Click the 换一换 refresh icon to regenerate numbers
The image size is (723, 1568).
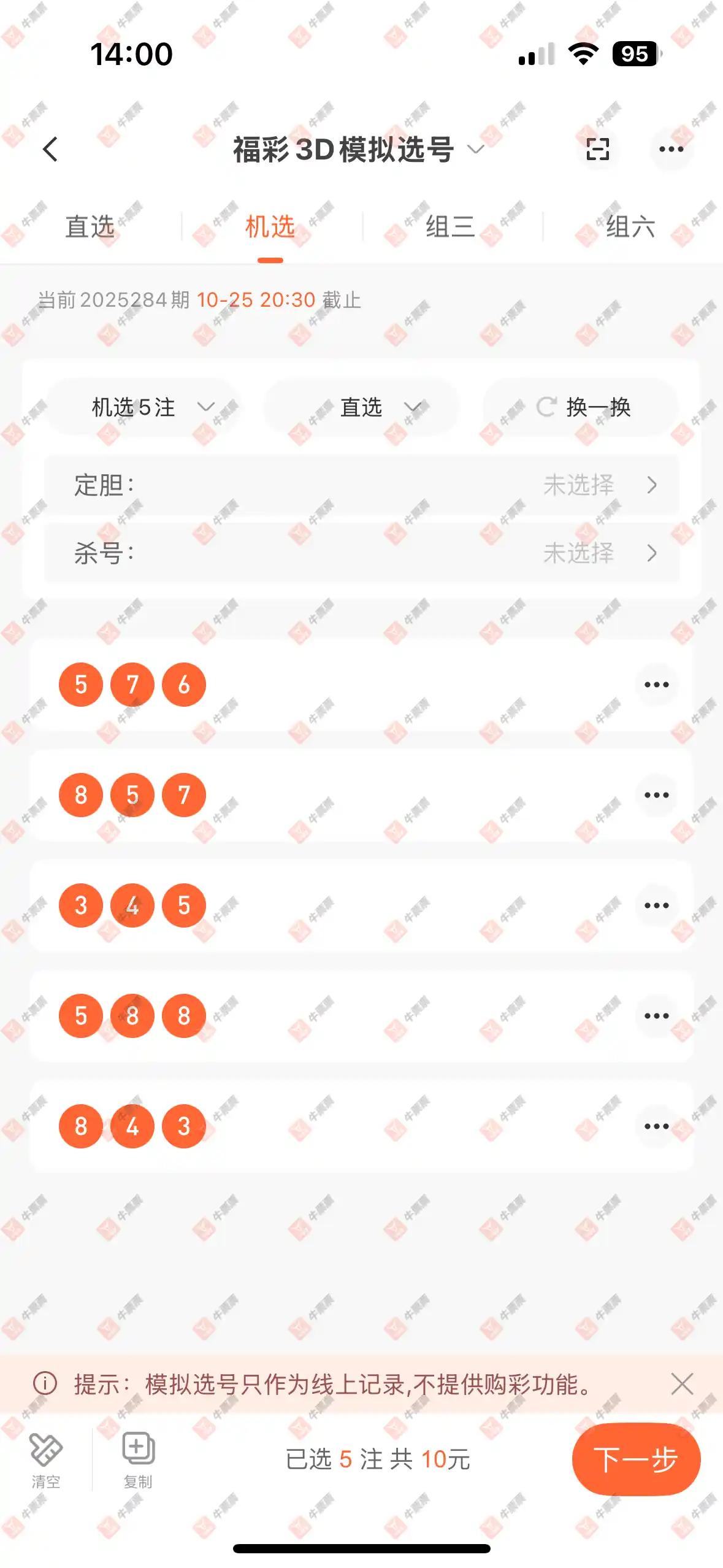546,407
